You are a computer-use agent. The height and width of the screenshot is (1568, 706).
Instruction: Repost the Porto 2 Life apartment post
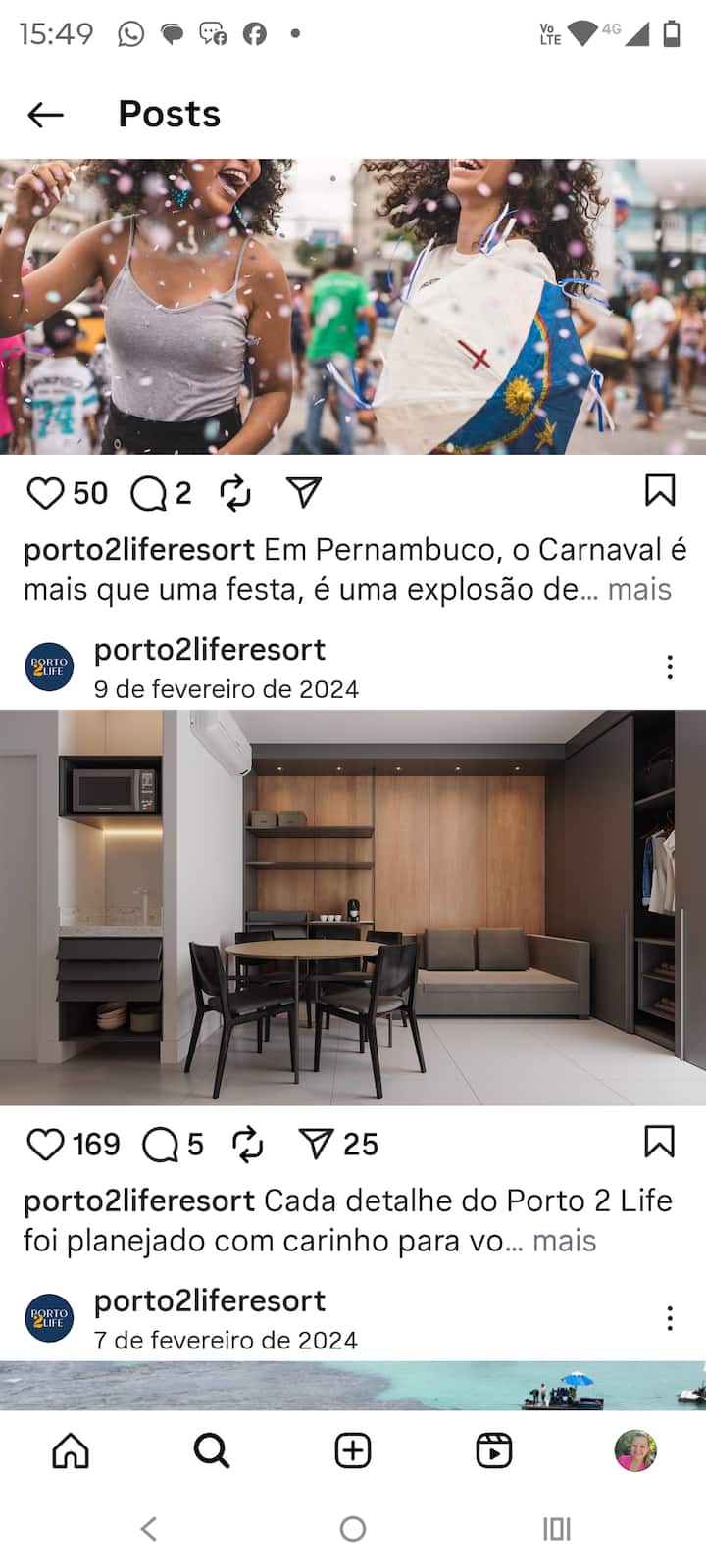point(247,1144)
